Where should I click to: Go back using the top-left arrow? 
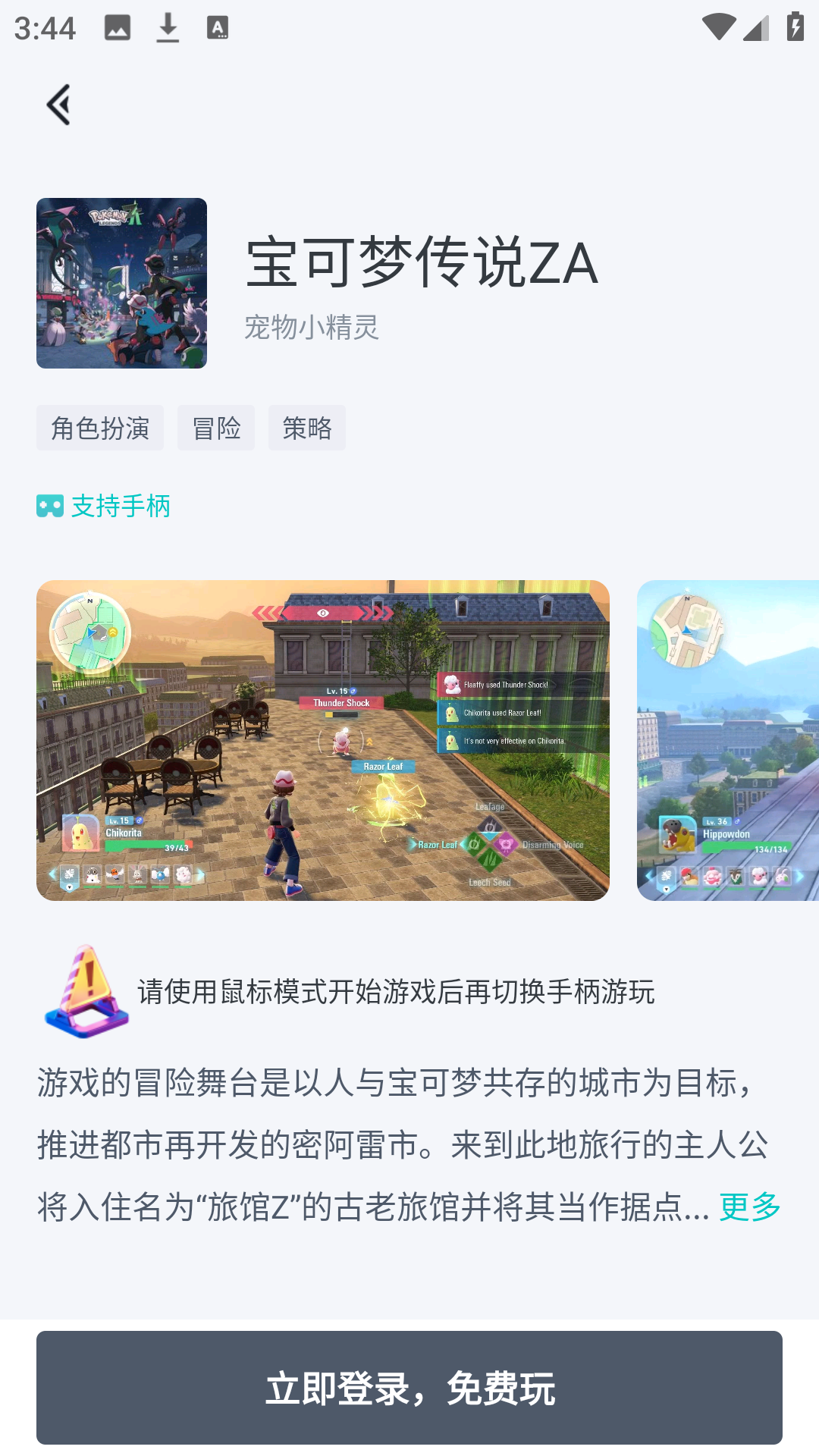[x=59, y=105]
